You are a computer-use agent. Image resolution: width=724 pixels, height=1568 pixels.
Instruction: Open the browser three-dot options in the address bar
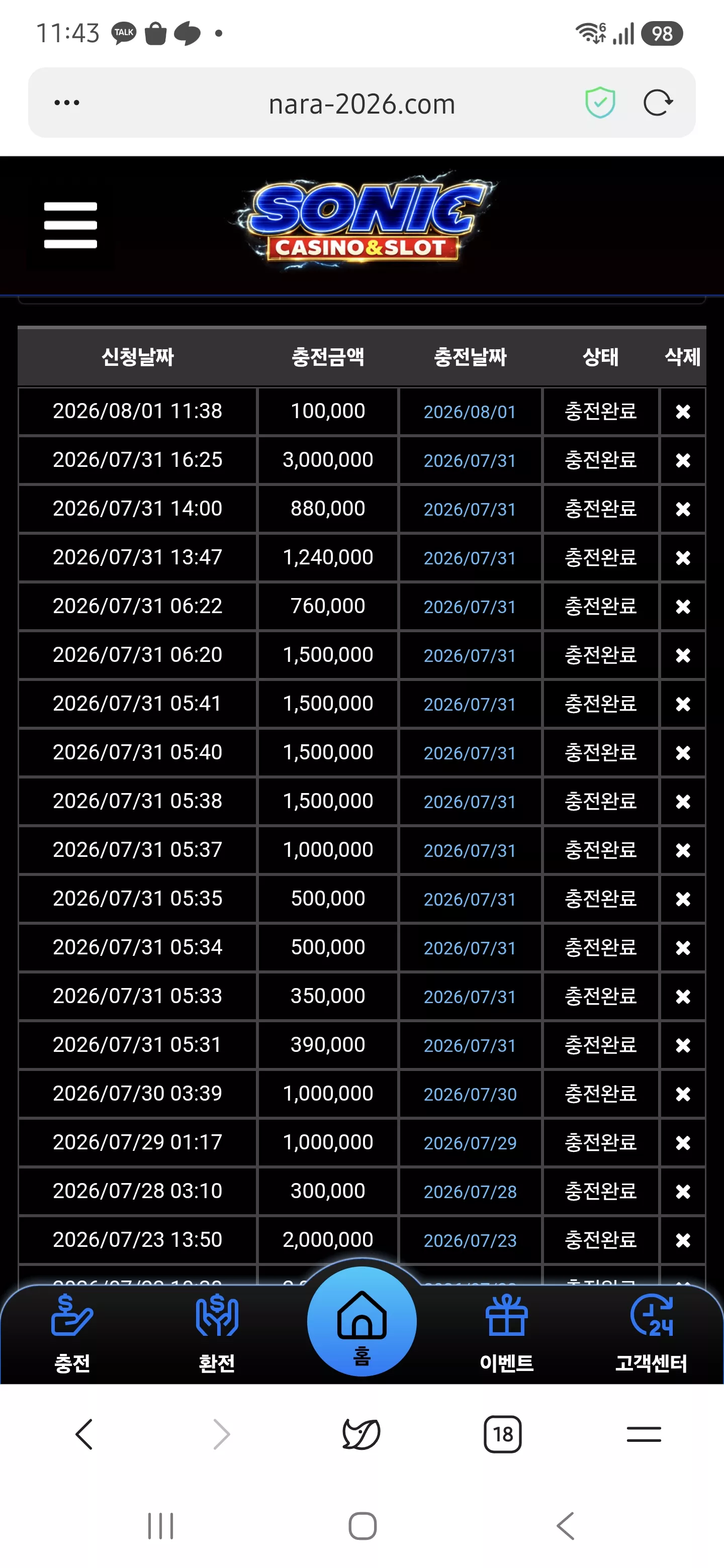click(x=67, y=103)
